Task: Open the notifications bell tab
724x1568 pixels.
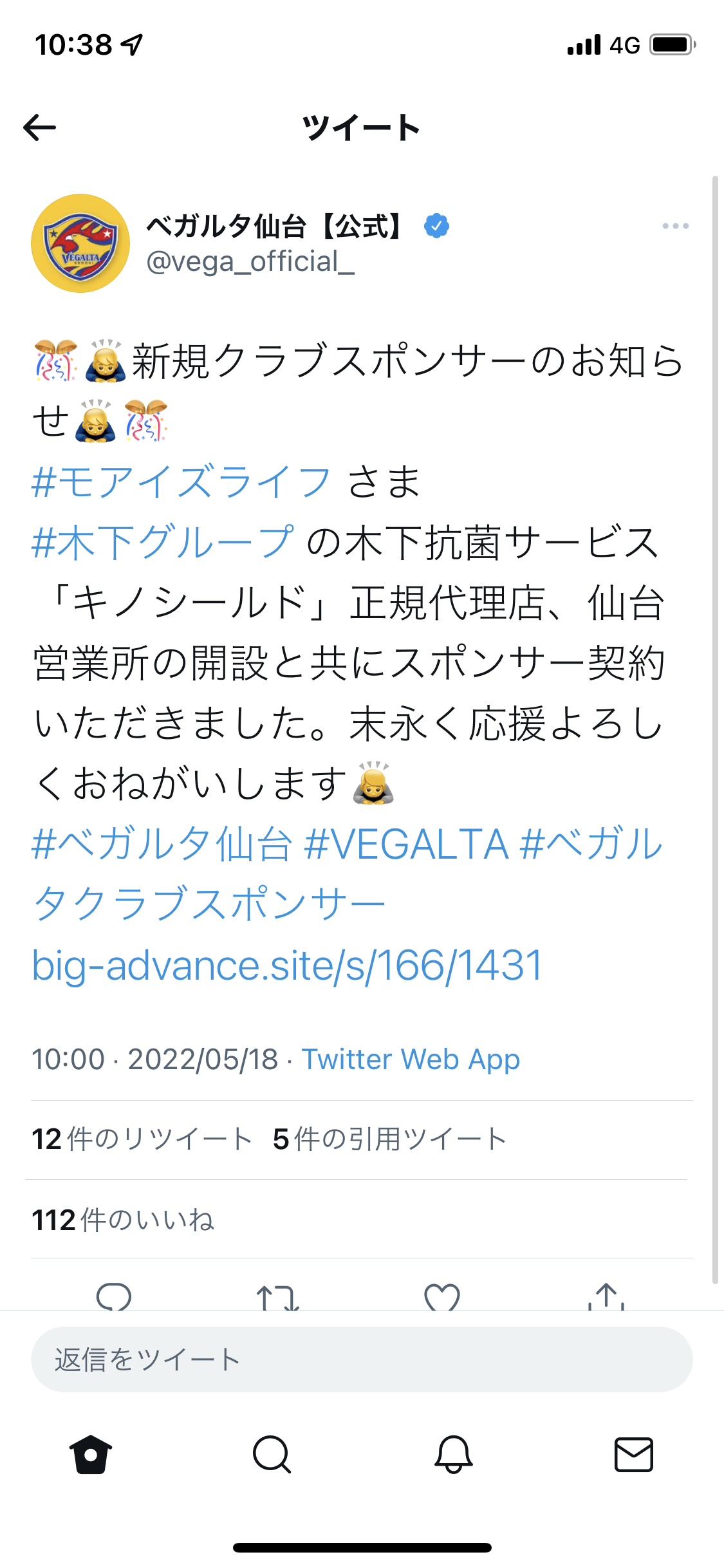Action: [x=453, y=1454]
